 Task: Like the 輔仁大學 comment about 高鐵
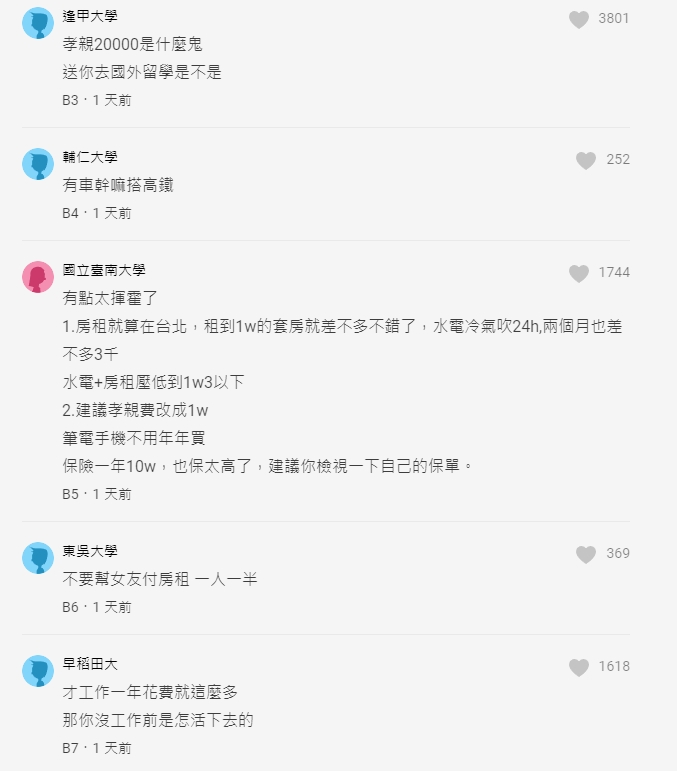(x=586, y=160)
